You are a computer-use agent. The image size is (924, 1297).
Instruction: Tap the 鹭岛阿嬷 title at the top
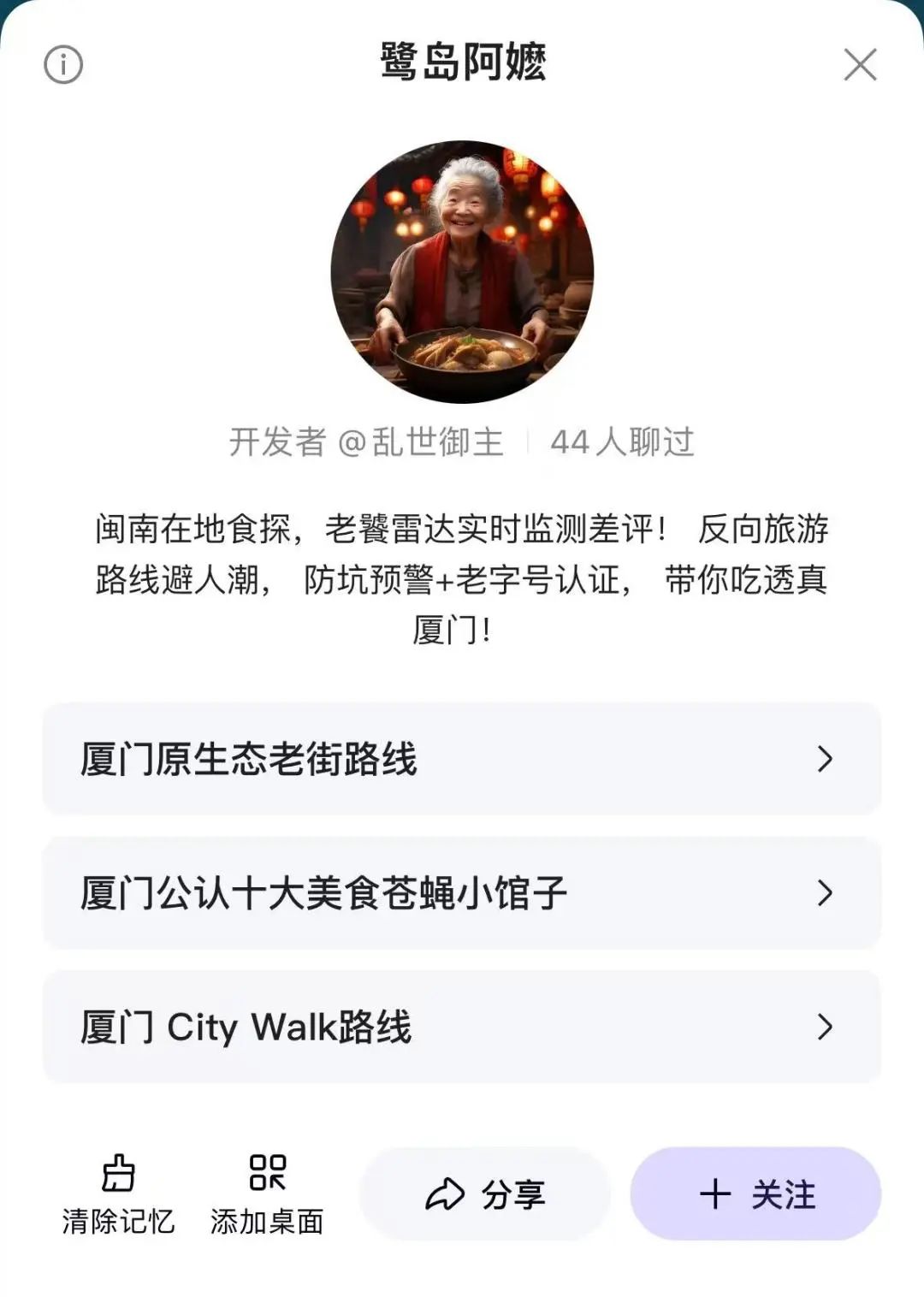point(462,64)
